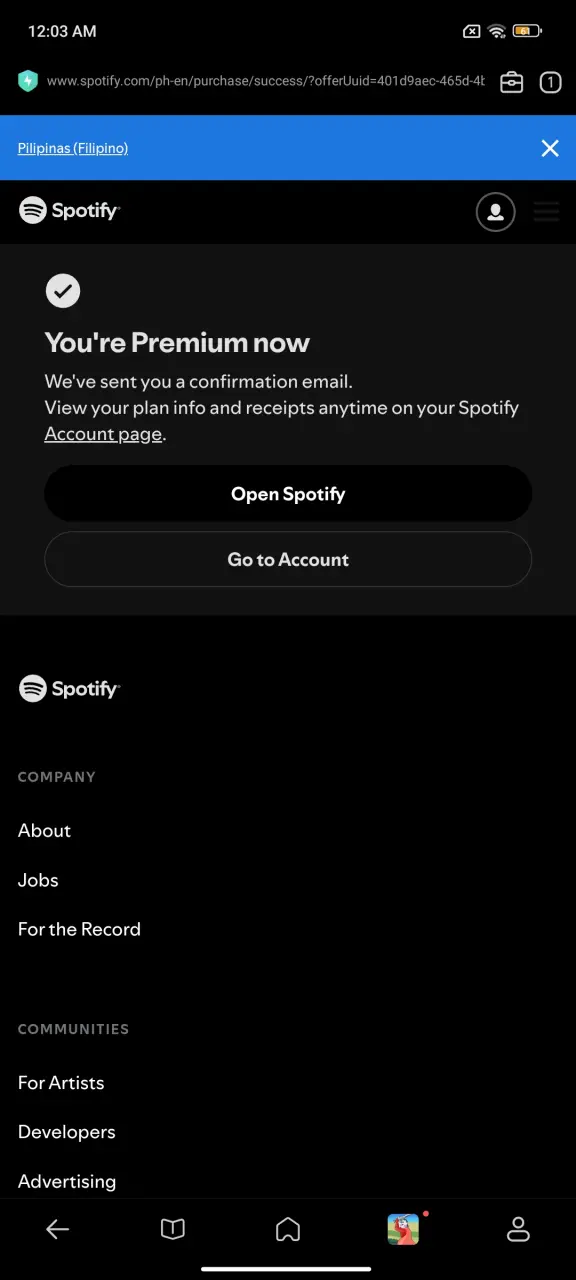Open the browser tab switcher showing 1
576x1280 pixels.
tap(550, 82)
